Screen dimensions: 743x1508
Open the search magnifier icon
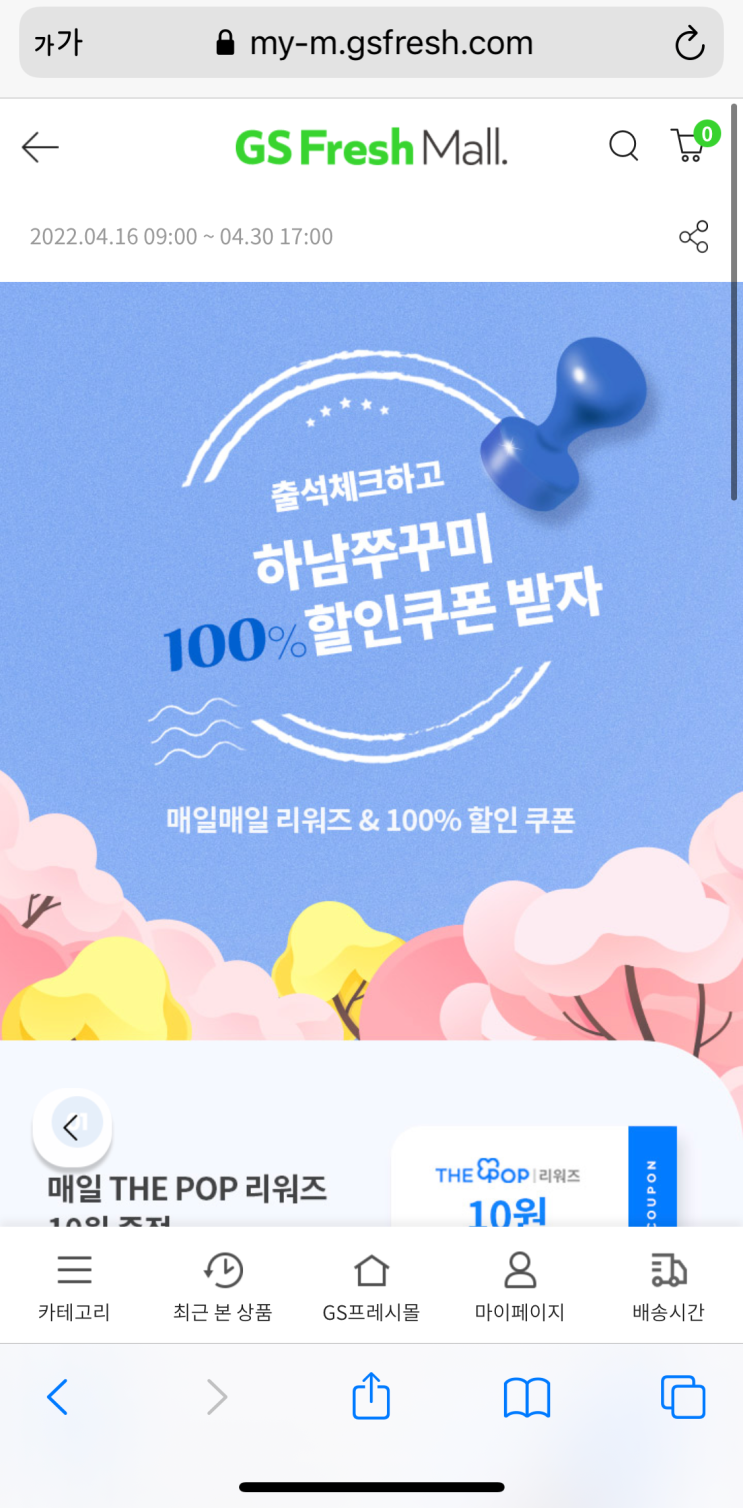(x=623, y=146)
